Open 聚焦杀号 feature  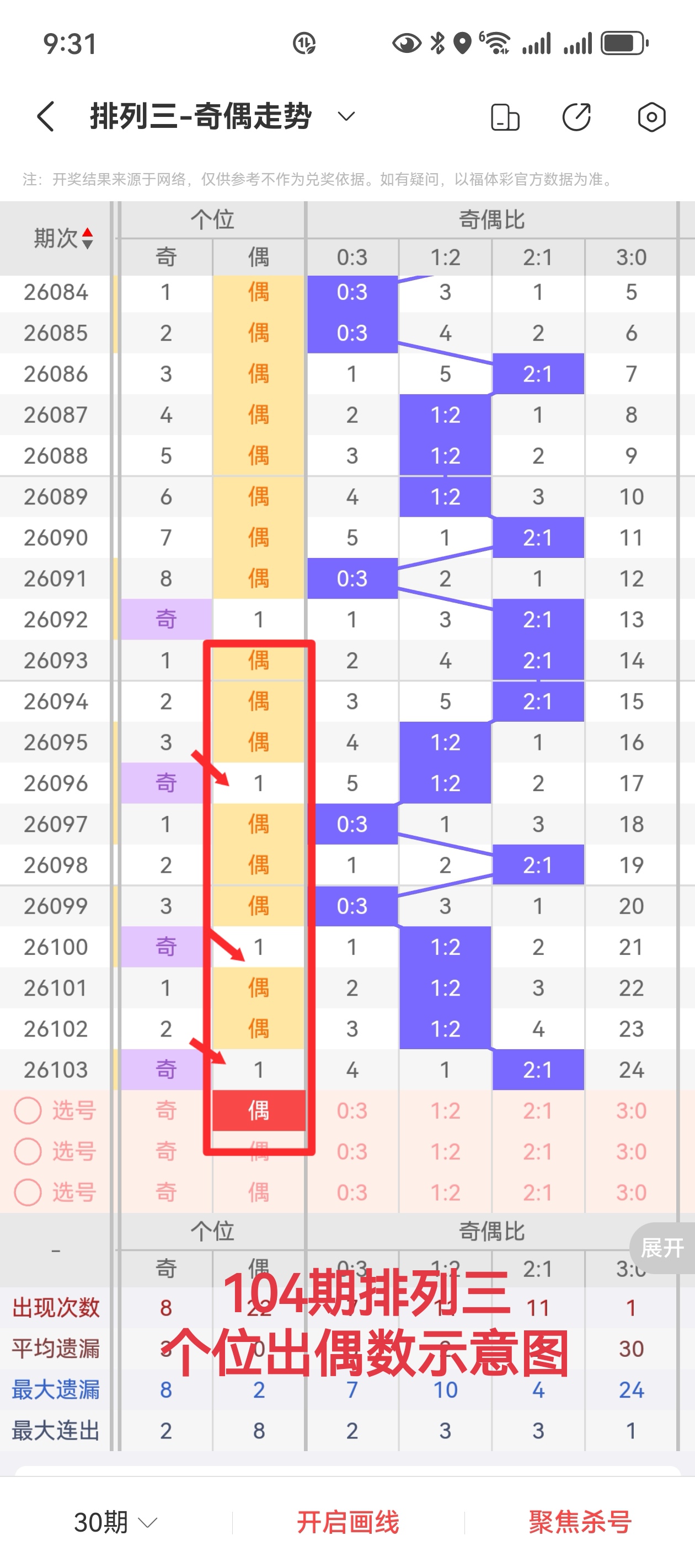[x=580, y=1522]
